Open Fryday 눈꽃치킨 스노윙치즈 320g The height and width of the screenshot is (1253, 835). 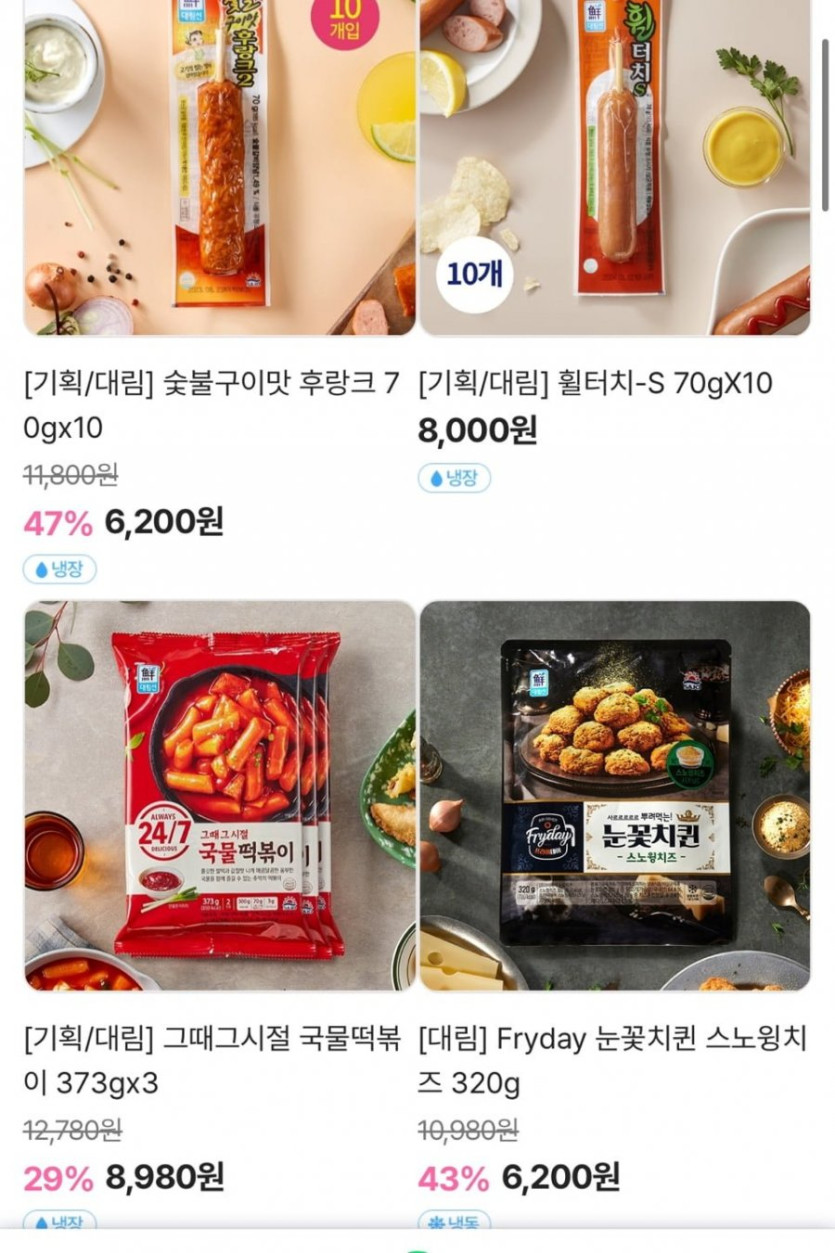[614, 795]
